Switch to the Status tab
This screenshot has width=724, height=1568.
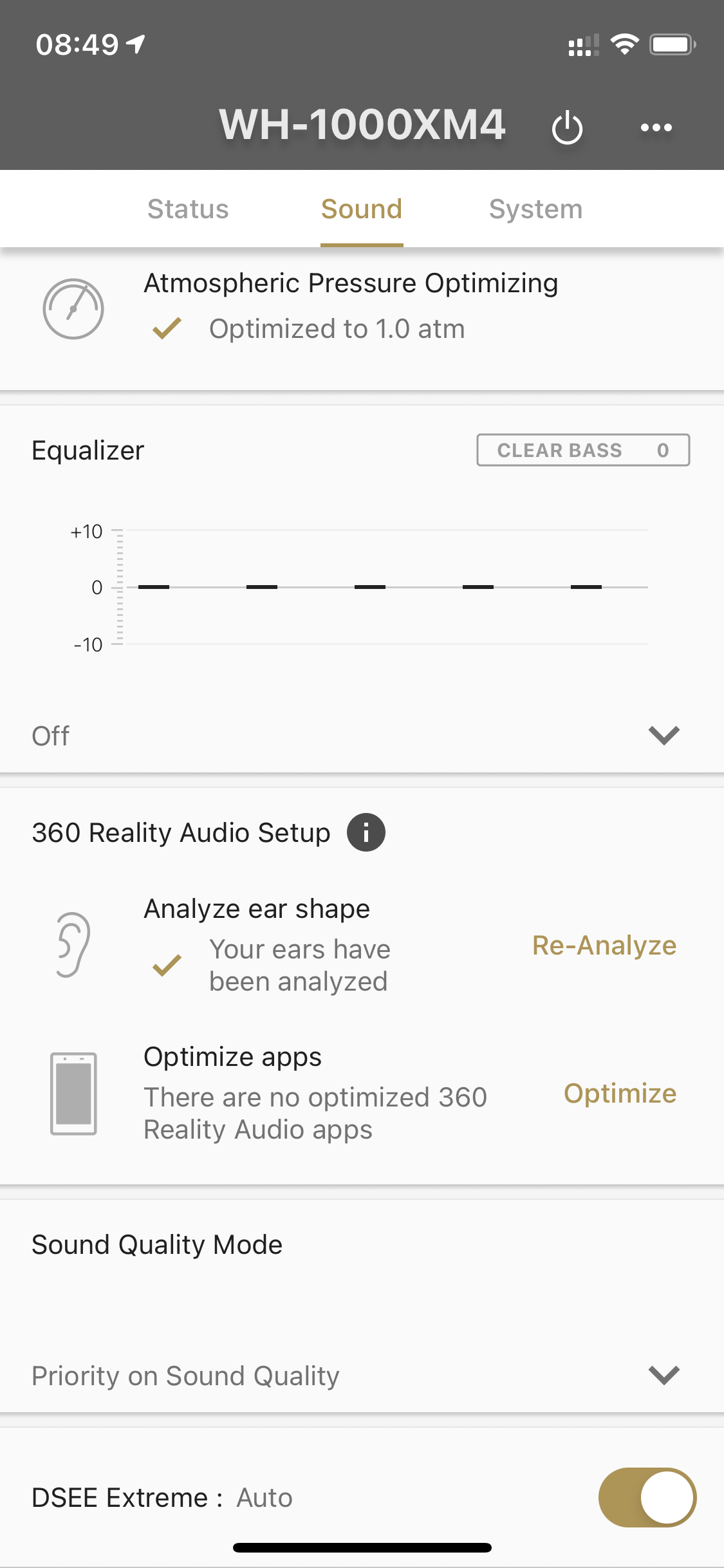pos(188,209)
